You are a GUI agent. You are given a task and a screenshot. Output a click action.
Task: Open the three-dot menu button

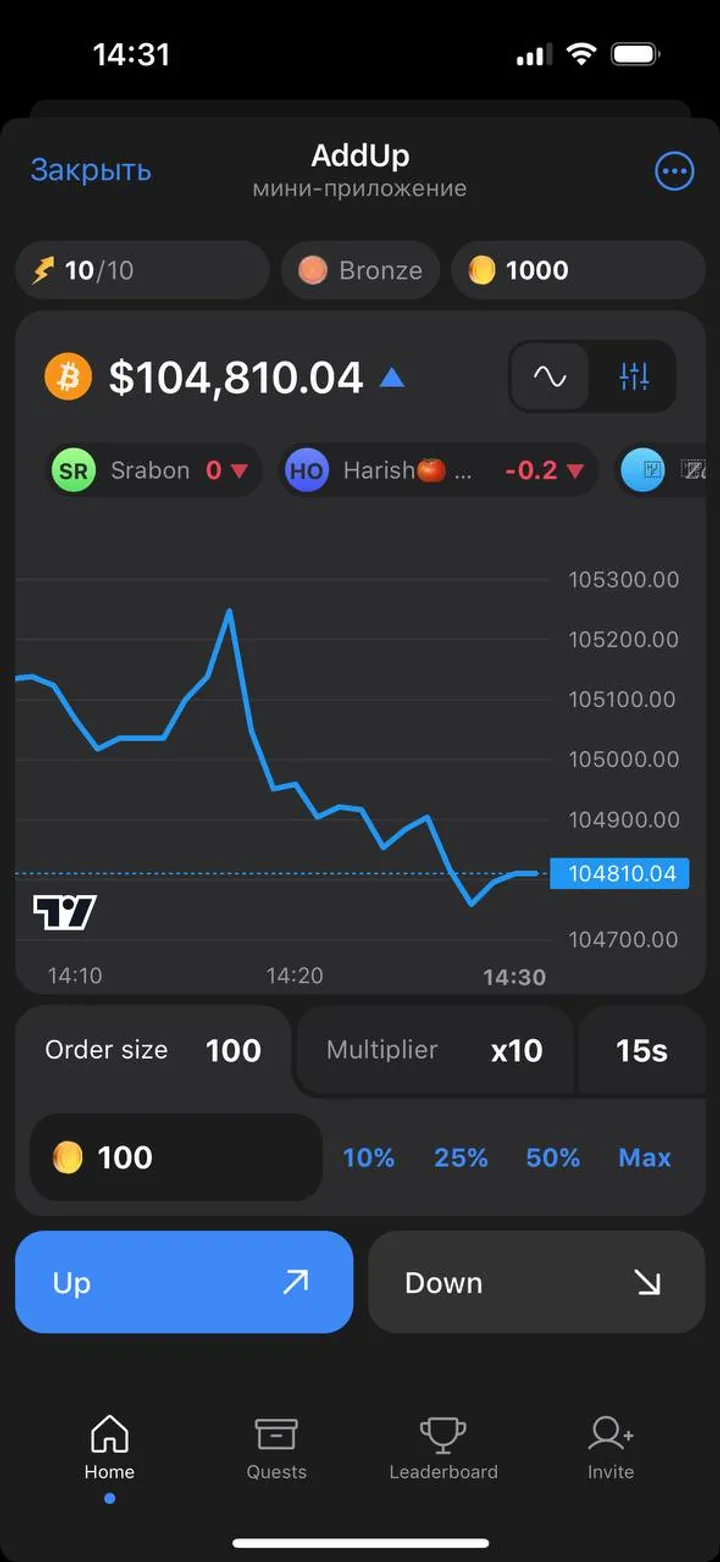674,170
